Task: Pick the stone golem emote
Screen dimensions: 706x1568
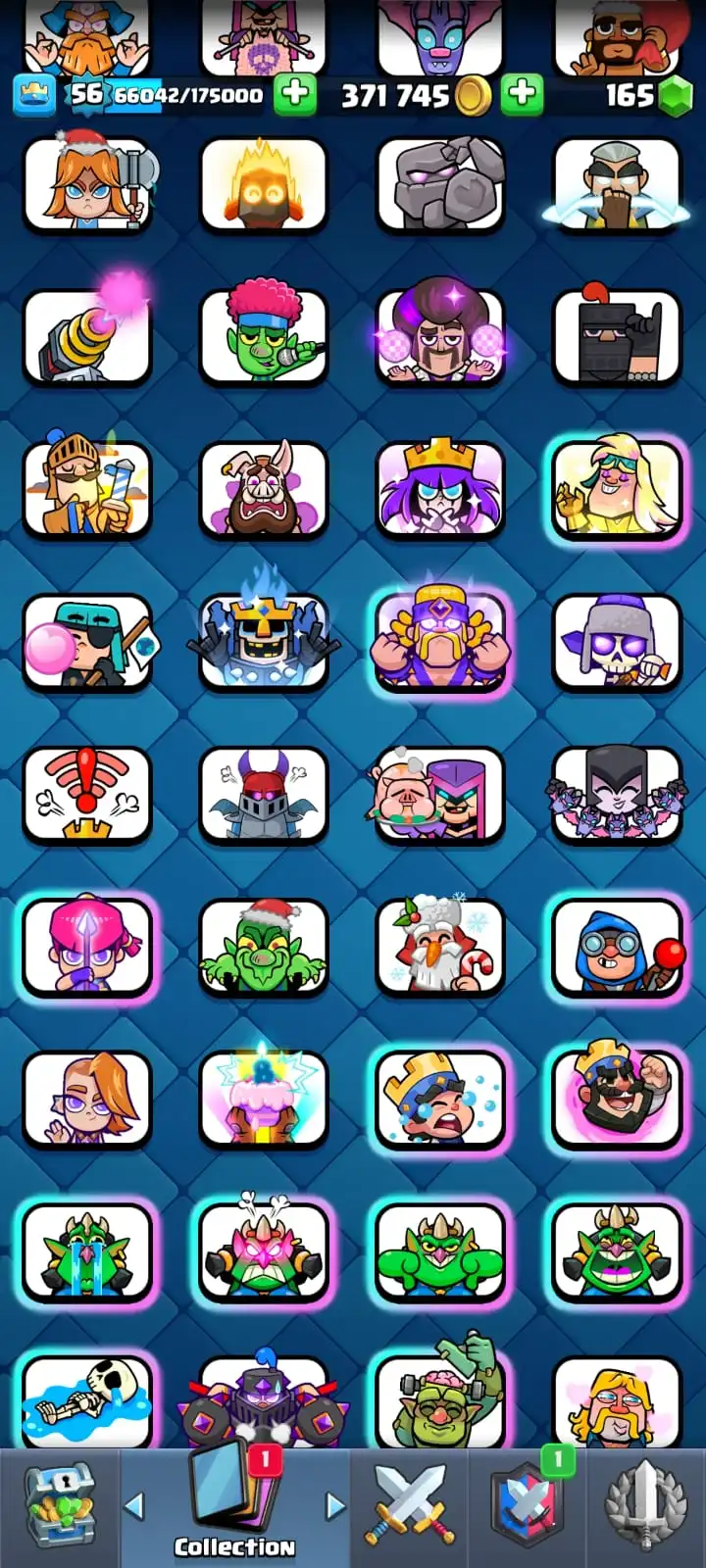Action: [440, 184]
